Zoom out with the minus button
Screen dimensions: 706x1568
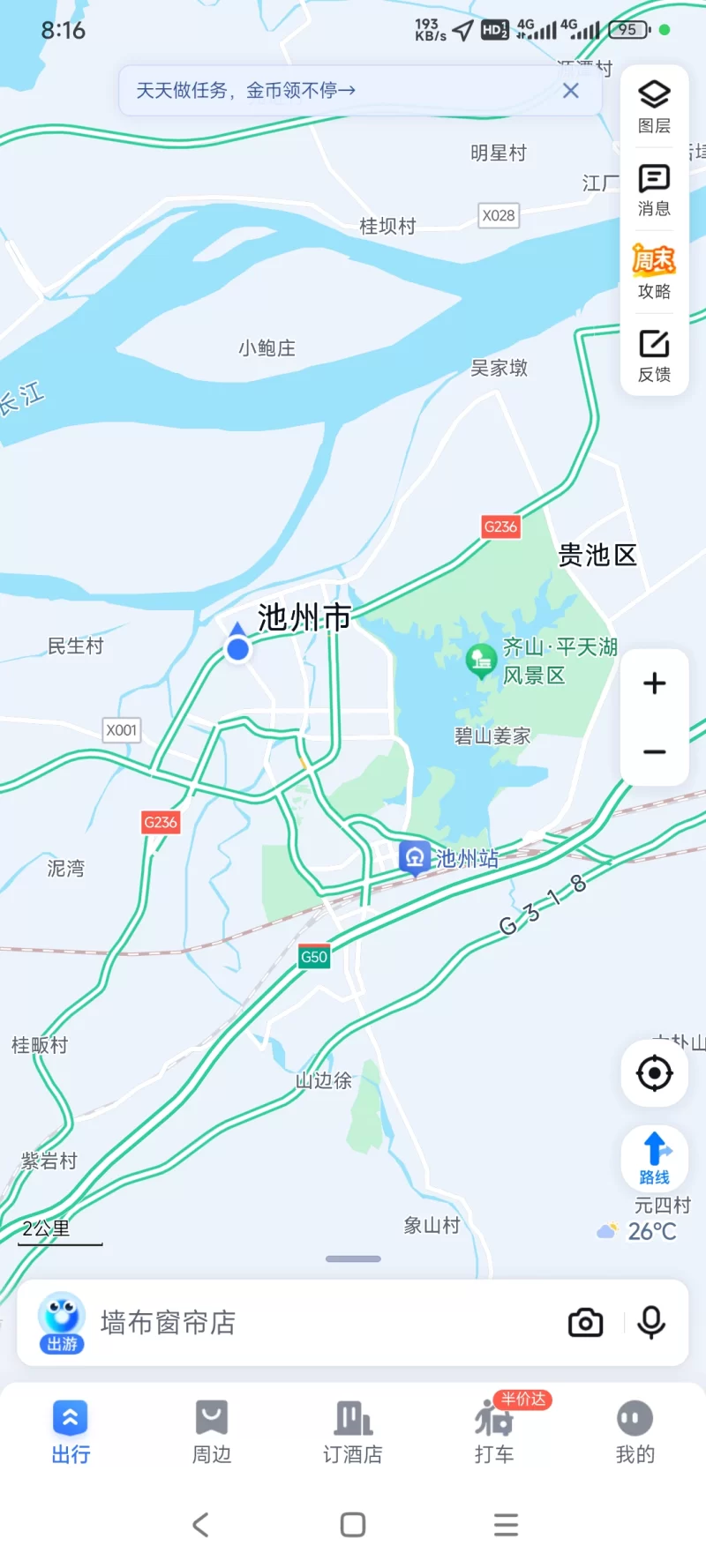coord(654,750)
